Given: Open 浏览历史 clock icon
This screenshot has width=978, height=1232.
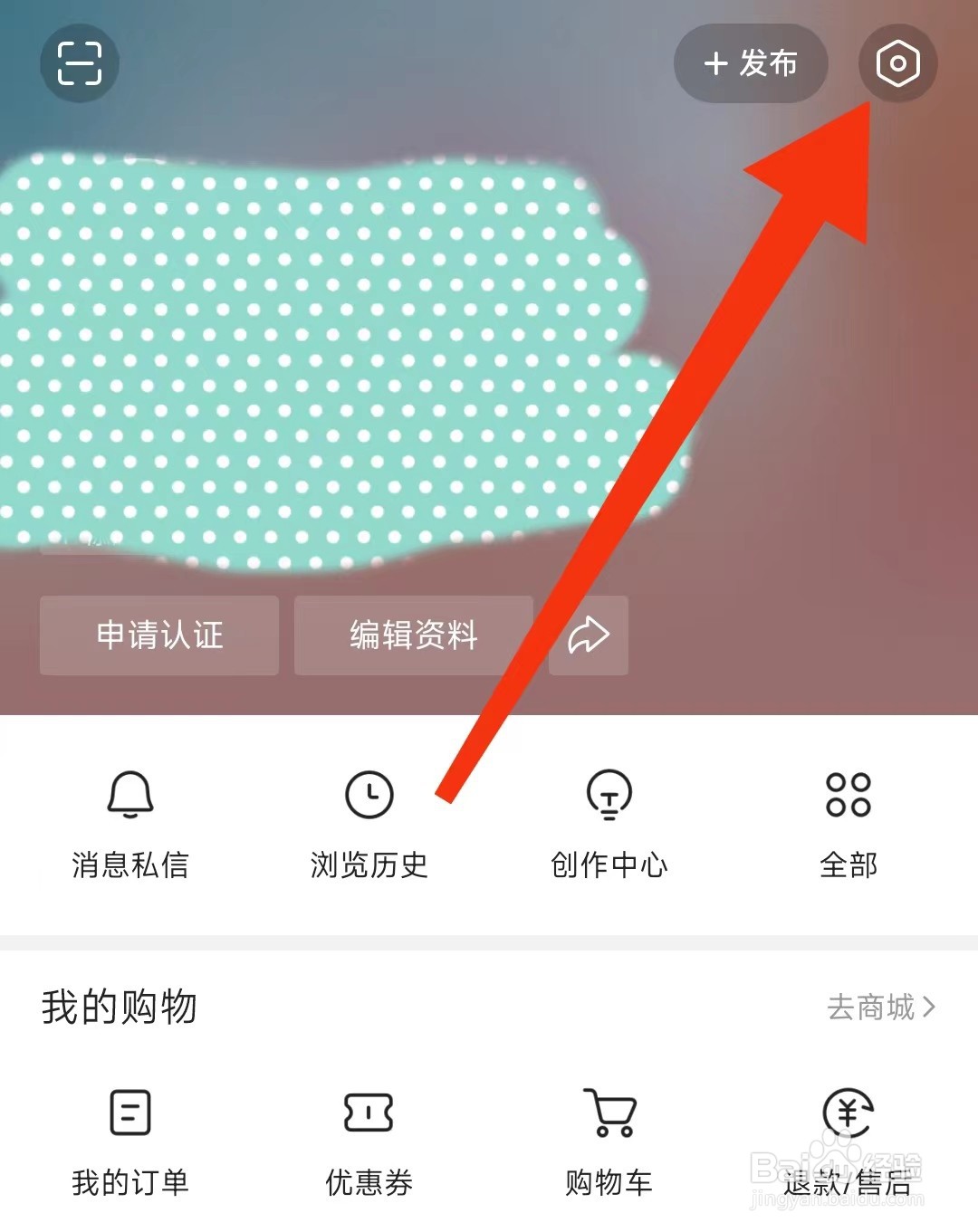Looking at the screenshot, I should click(369, 797).
